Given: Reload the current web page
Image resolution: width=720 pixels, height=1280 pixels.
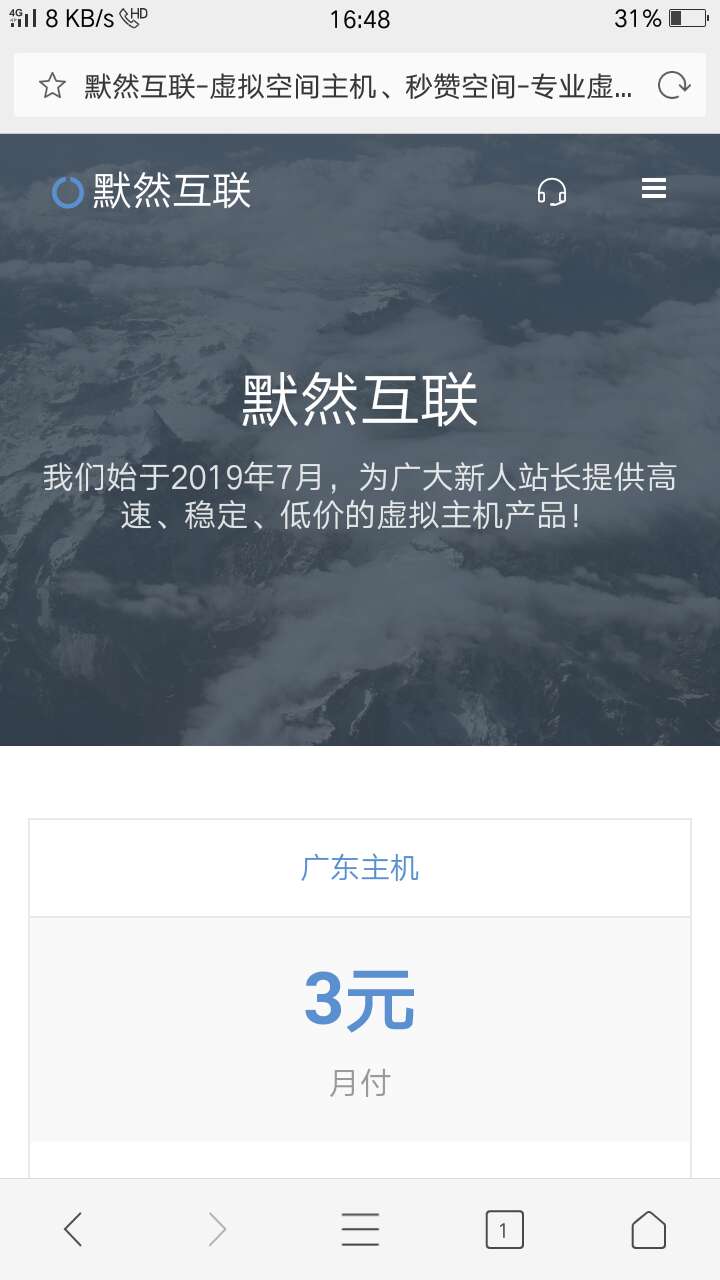Looking at the screenshot, I should (673, 86).
